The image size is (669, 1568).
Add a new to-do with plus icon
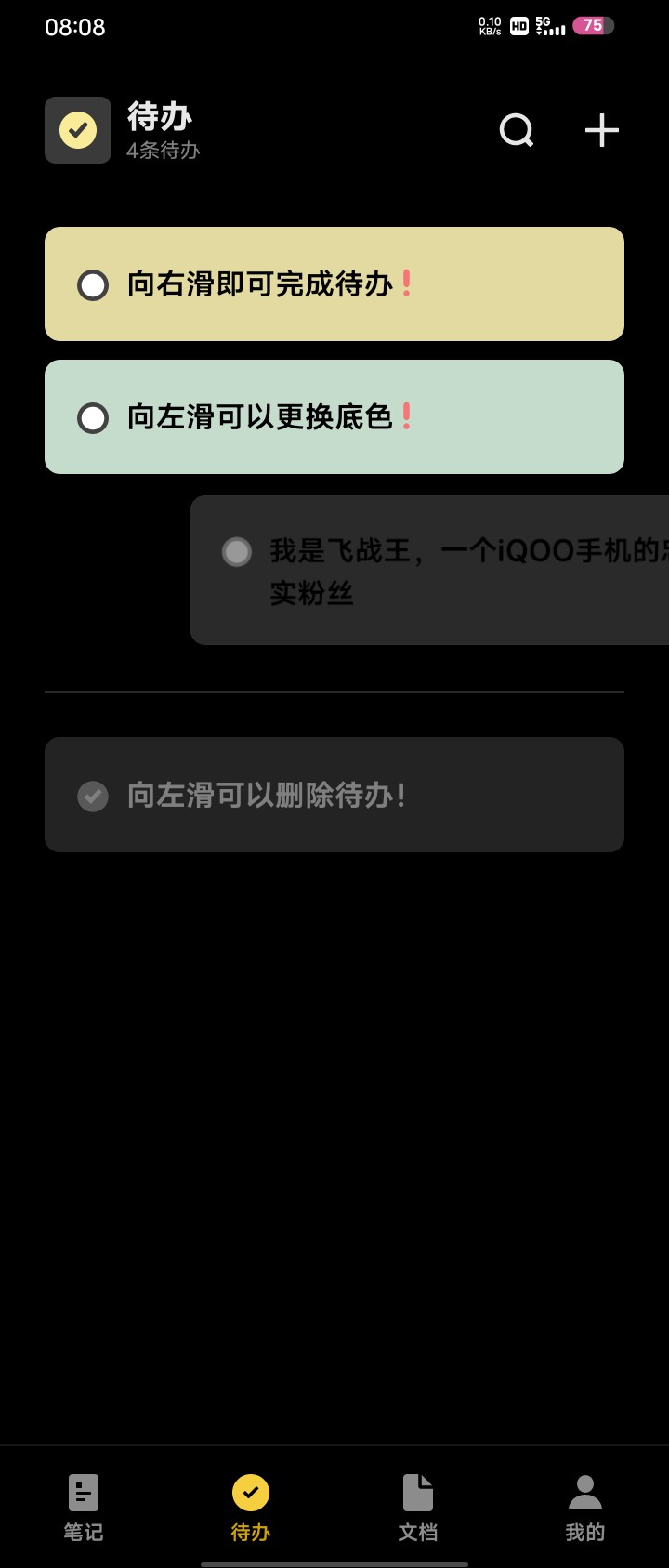[x=601, y=131]
